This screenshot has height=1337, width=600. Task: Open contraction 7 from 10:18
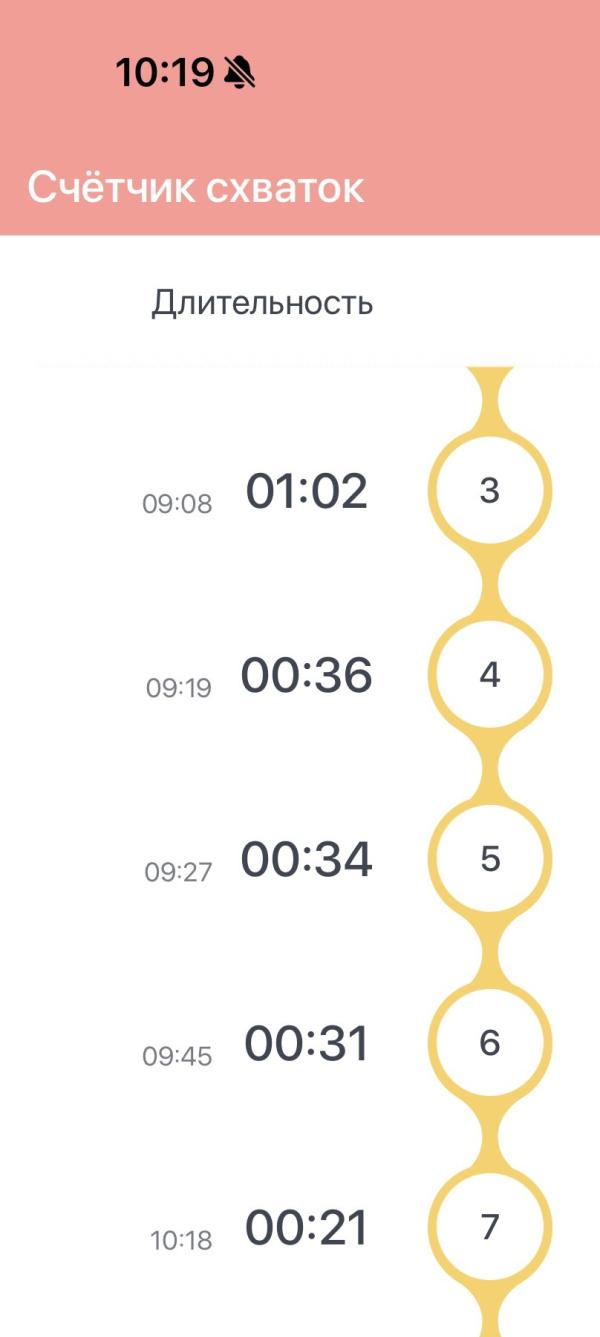[489, 1227]
